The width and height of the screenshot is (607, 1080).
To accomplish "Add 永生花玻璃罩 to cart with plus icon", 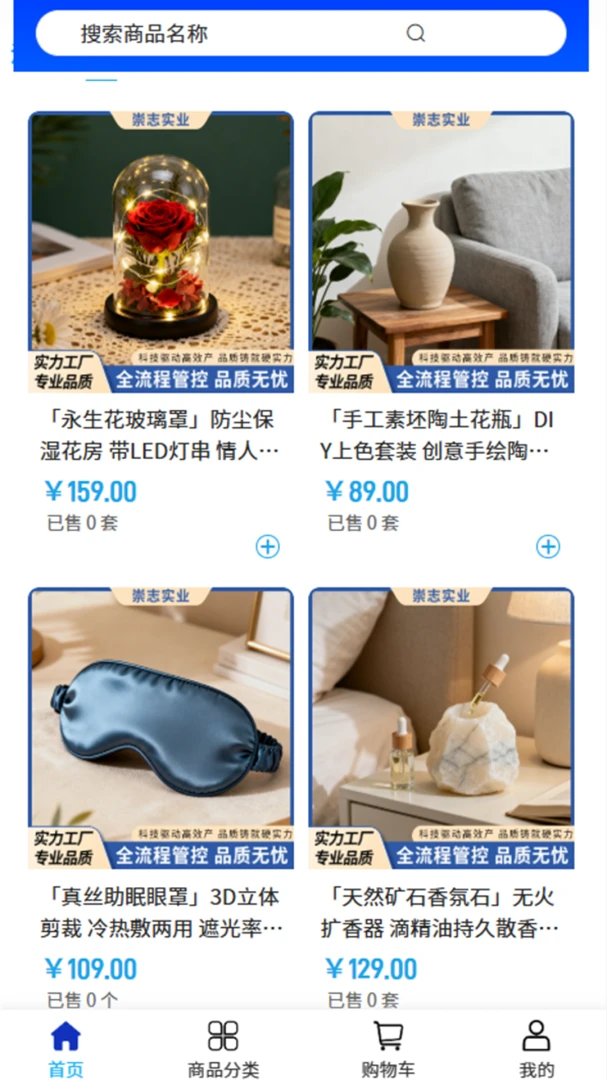I will coord(267,547).
